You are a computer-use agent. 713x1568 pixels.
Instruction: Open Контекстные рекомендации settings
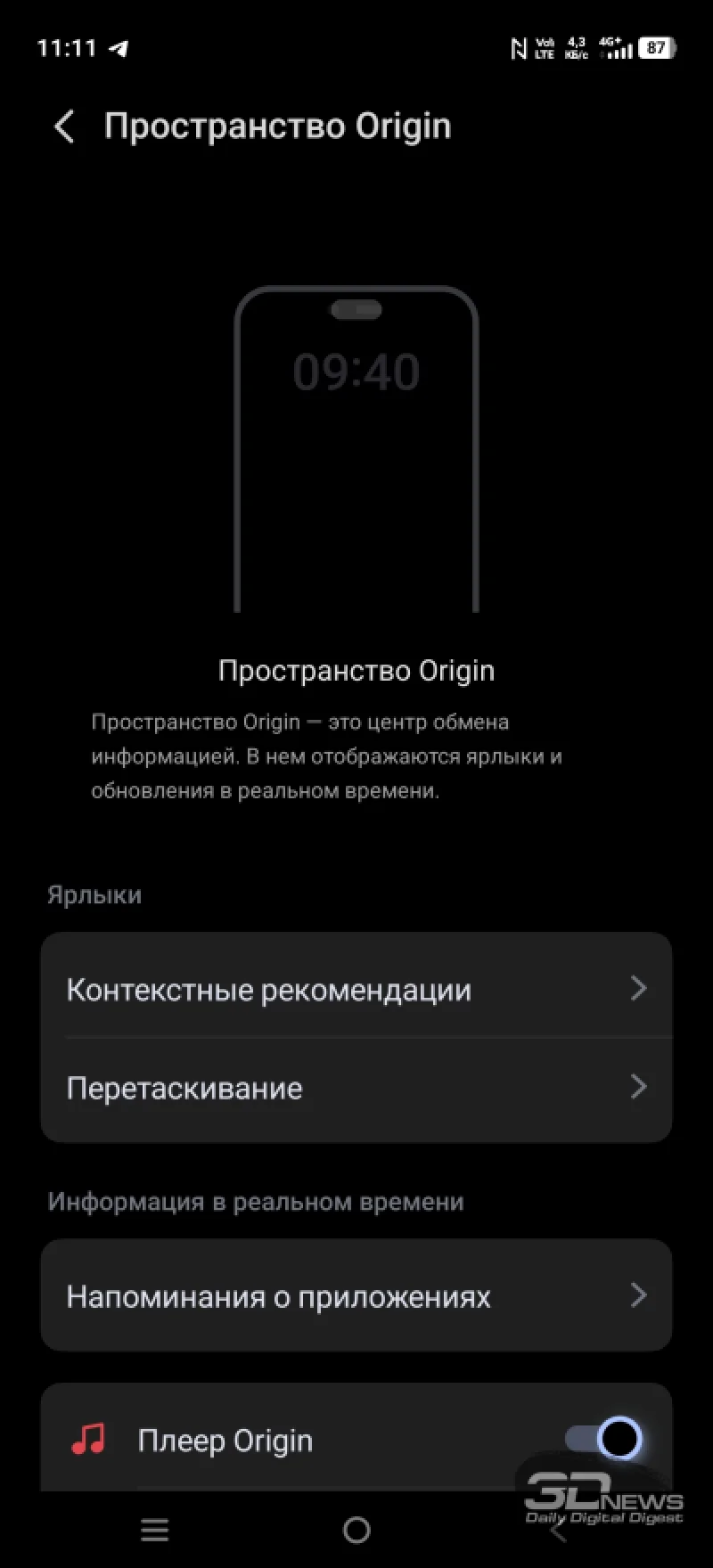pyautogui.click(x=356, y=989)
